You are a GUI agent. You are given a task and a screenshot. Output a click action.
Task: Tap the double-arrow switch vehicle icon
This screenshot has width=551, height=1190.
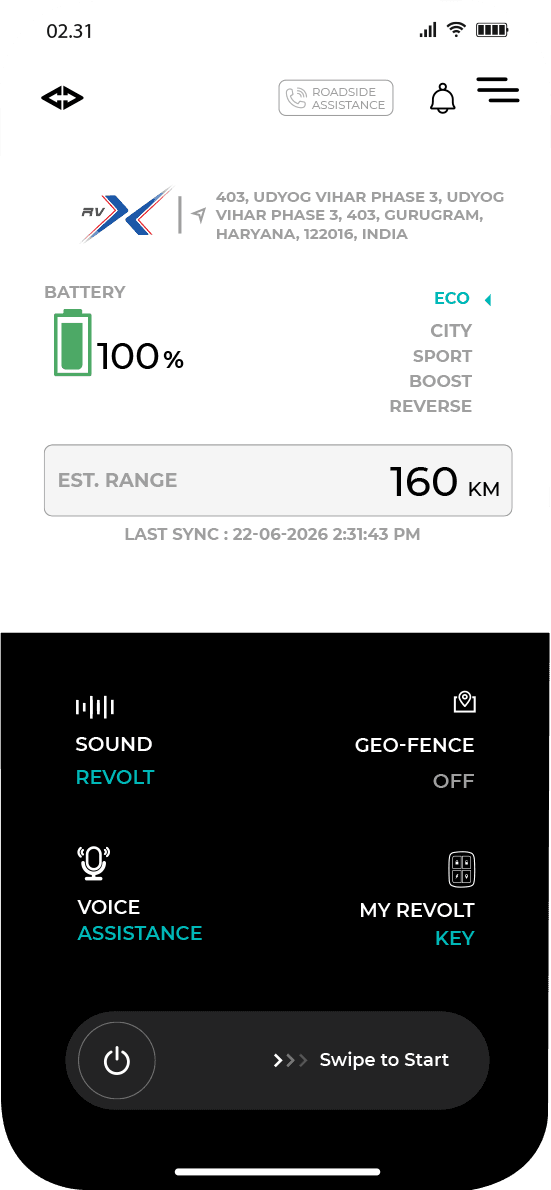62,99
